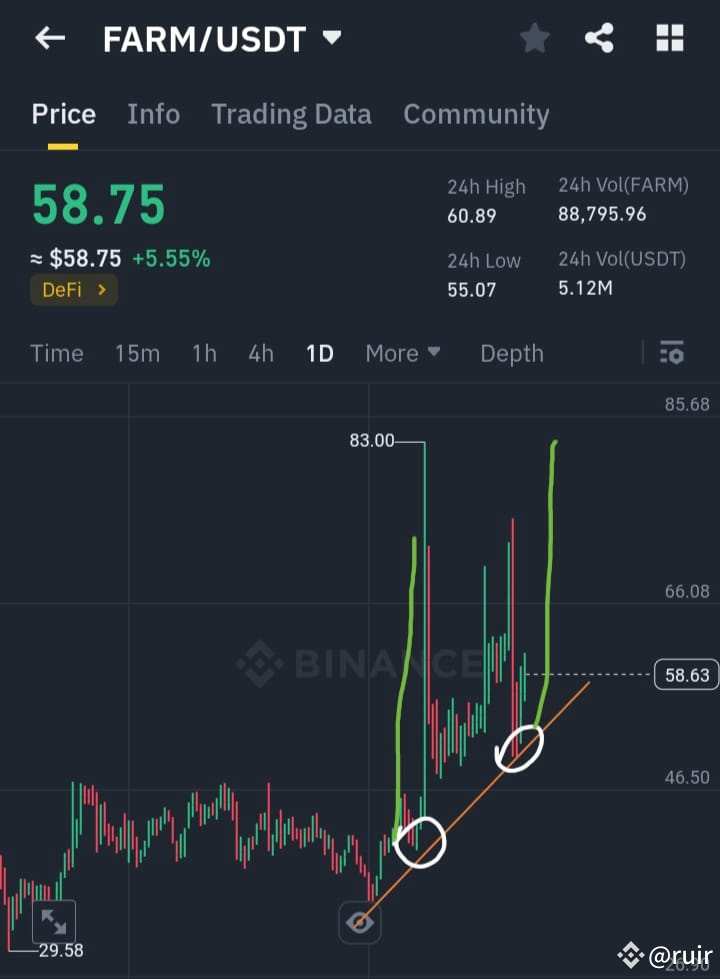The image size is (720, 979).
Task: Open chart indicator settings icon beside Depth
Action: (x=671, y=353)
